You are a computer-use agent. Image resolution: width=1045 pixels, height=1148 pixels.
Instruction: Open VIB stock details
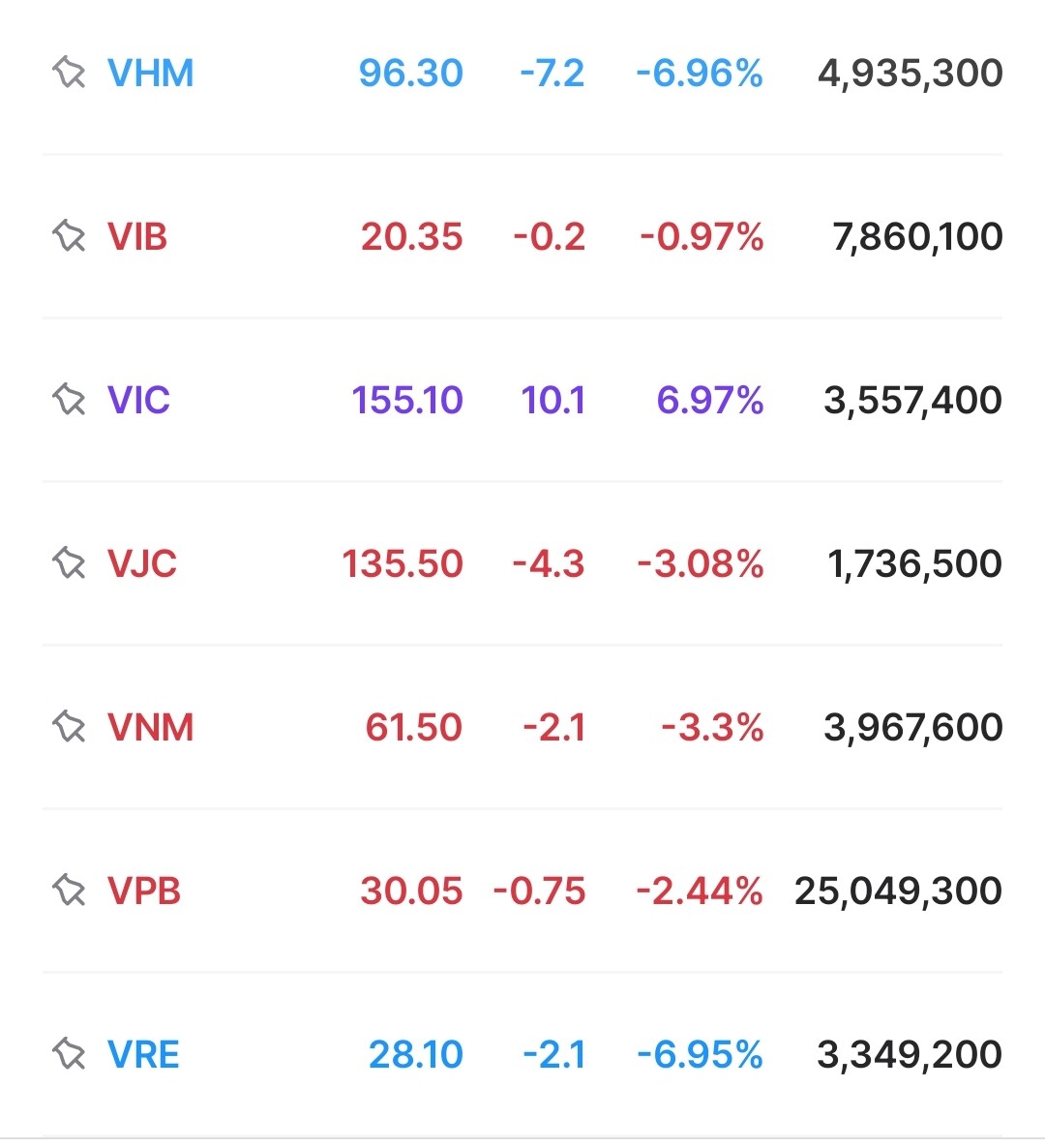[x=137, y=237]
